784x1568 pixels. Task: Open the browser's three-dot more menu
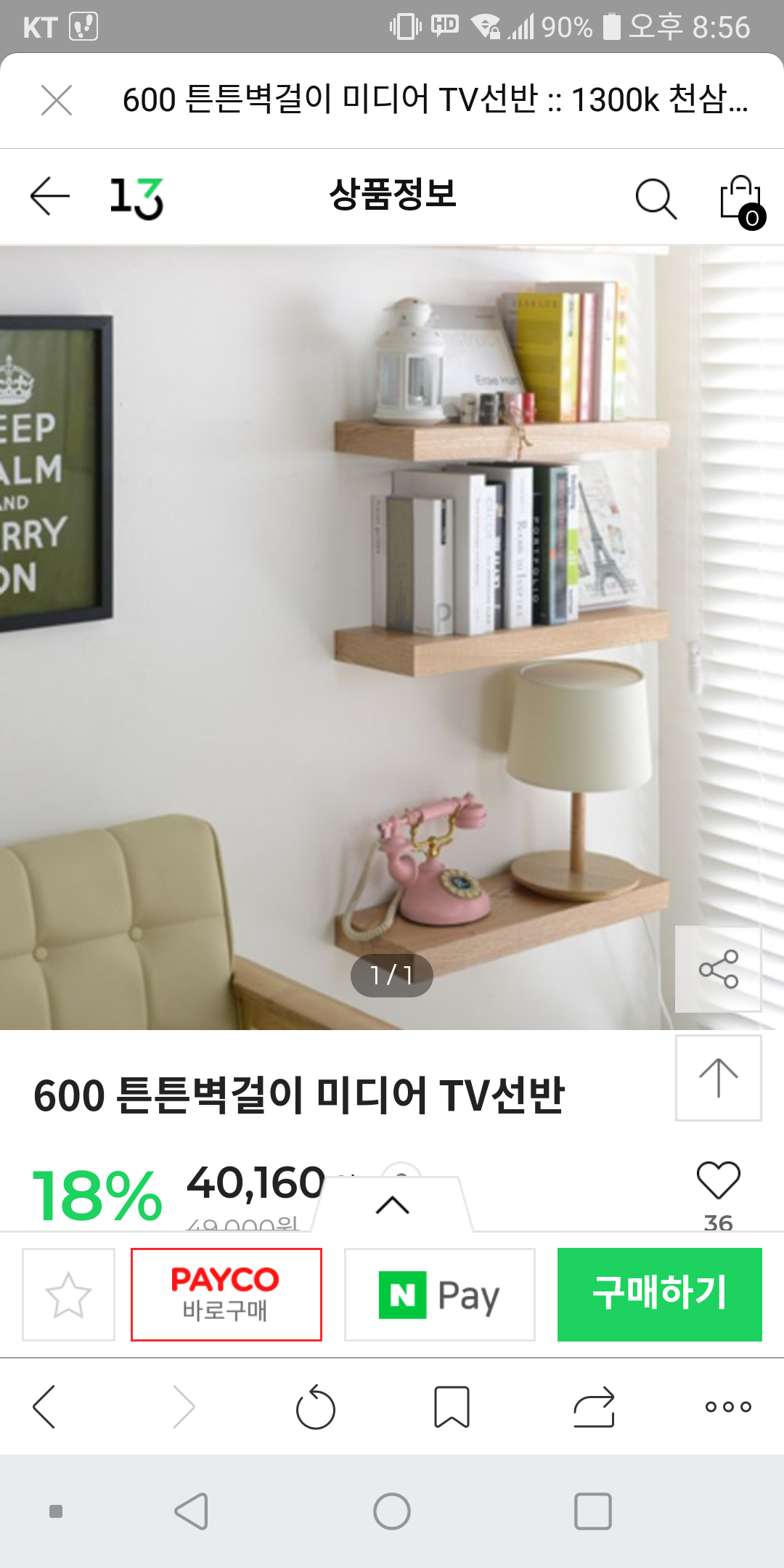(728, 1407)
